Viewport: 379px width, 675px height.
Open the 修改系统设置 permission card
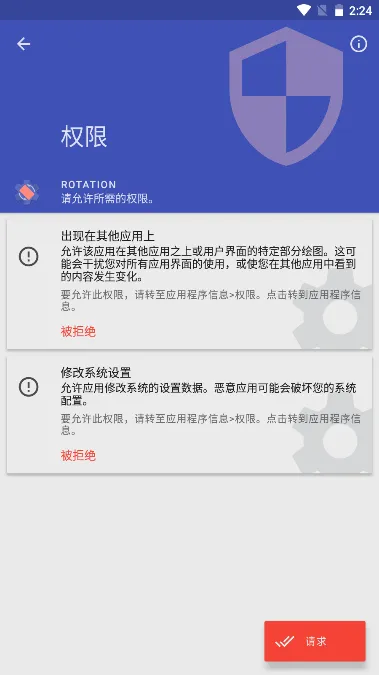pos(190,415)
